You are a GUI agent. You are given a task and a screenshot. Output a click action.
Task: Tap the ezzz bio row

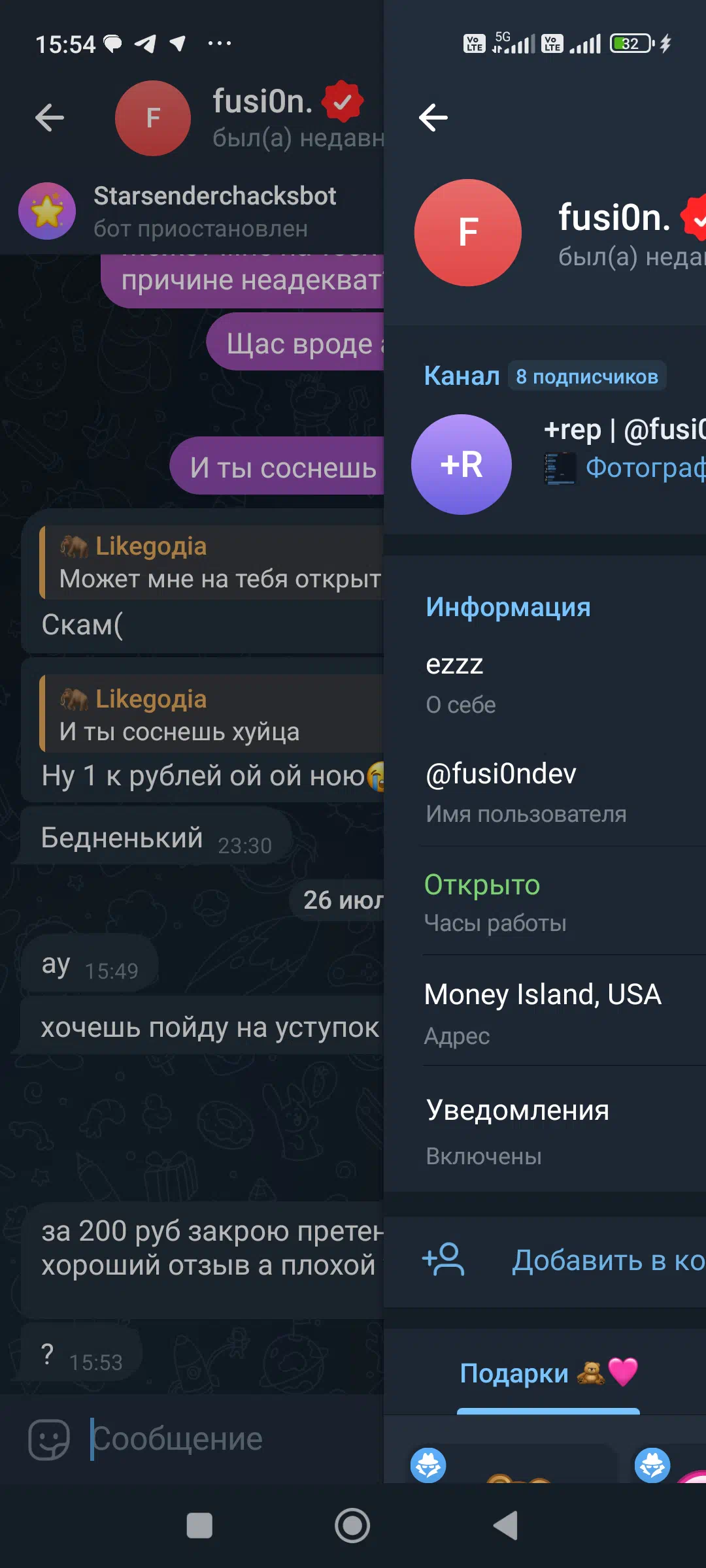tap(545, 683)
